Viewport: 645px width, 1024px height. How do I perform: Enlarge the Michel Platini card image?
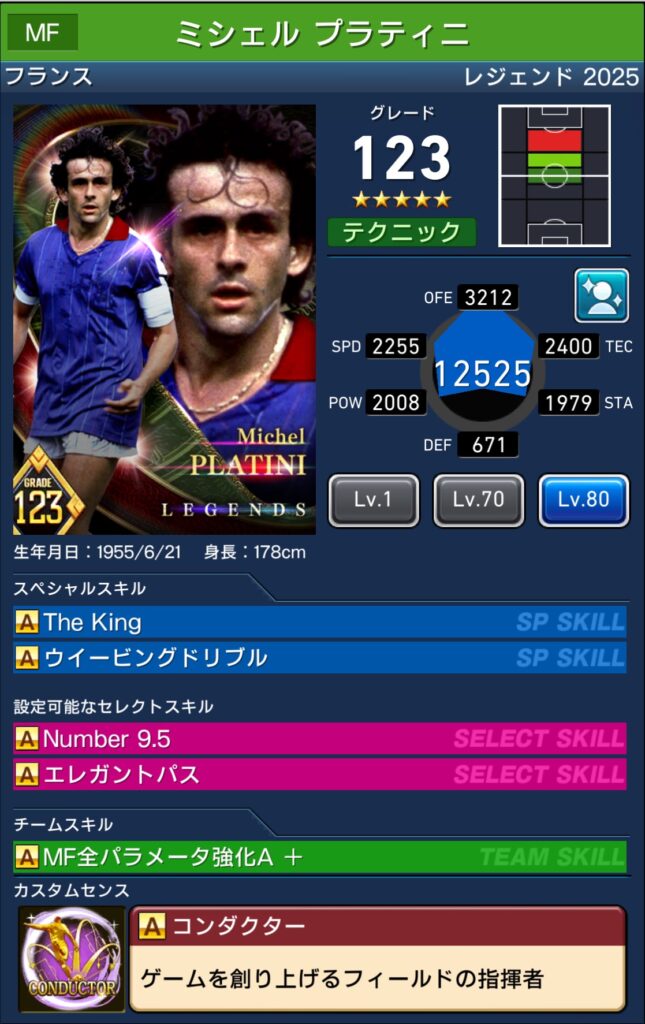[164, 319]
